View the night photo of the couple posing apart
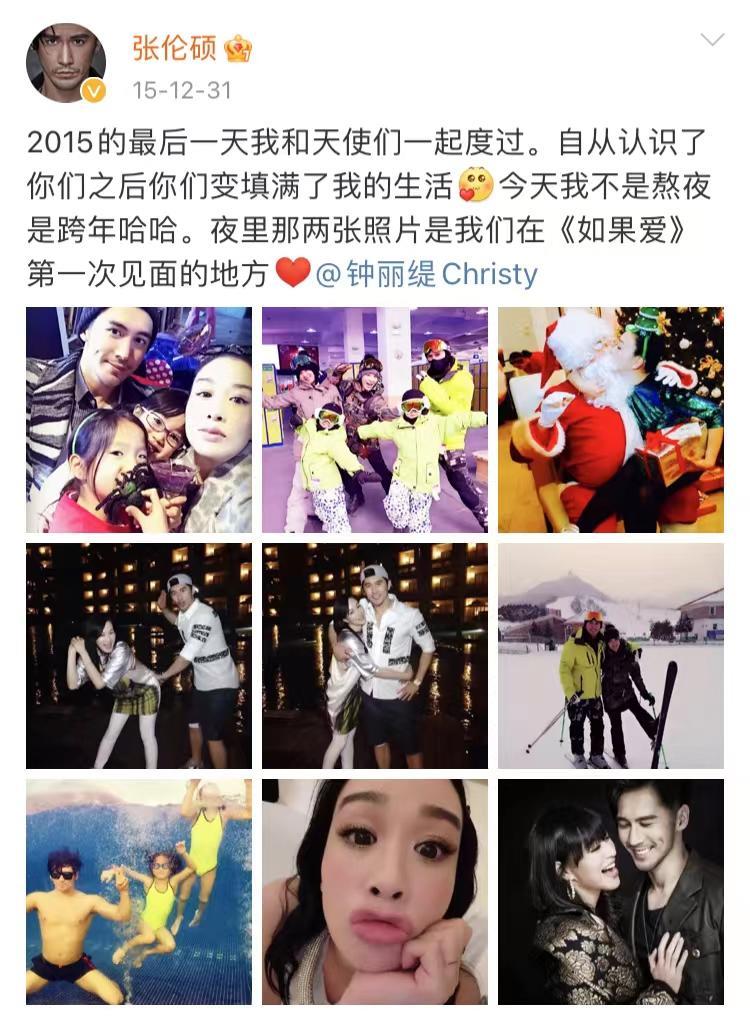The width and height of the screenshot is (750, 1022). [x=139, y=656]
